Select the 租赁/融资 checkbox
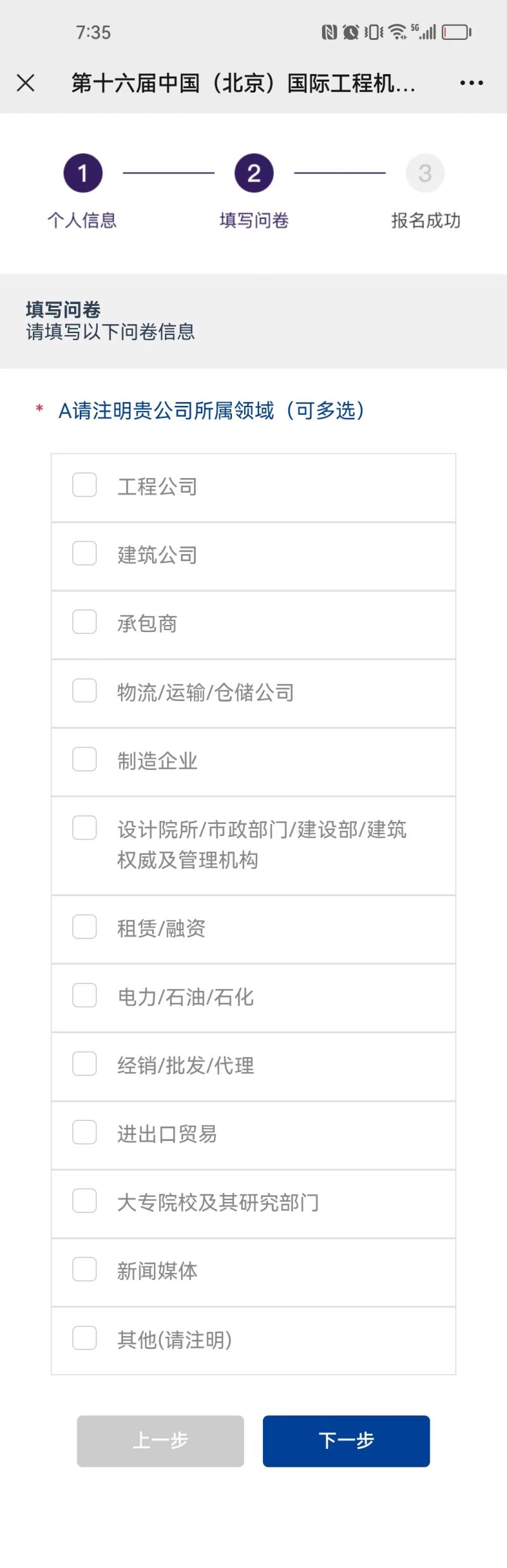Screen dimensions: 507x1568 click(85, 927)
